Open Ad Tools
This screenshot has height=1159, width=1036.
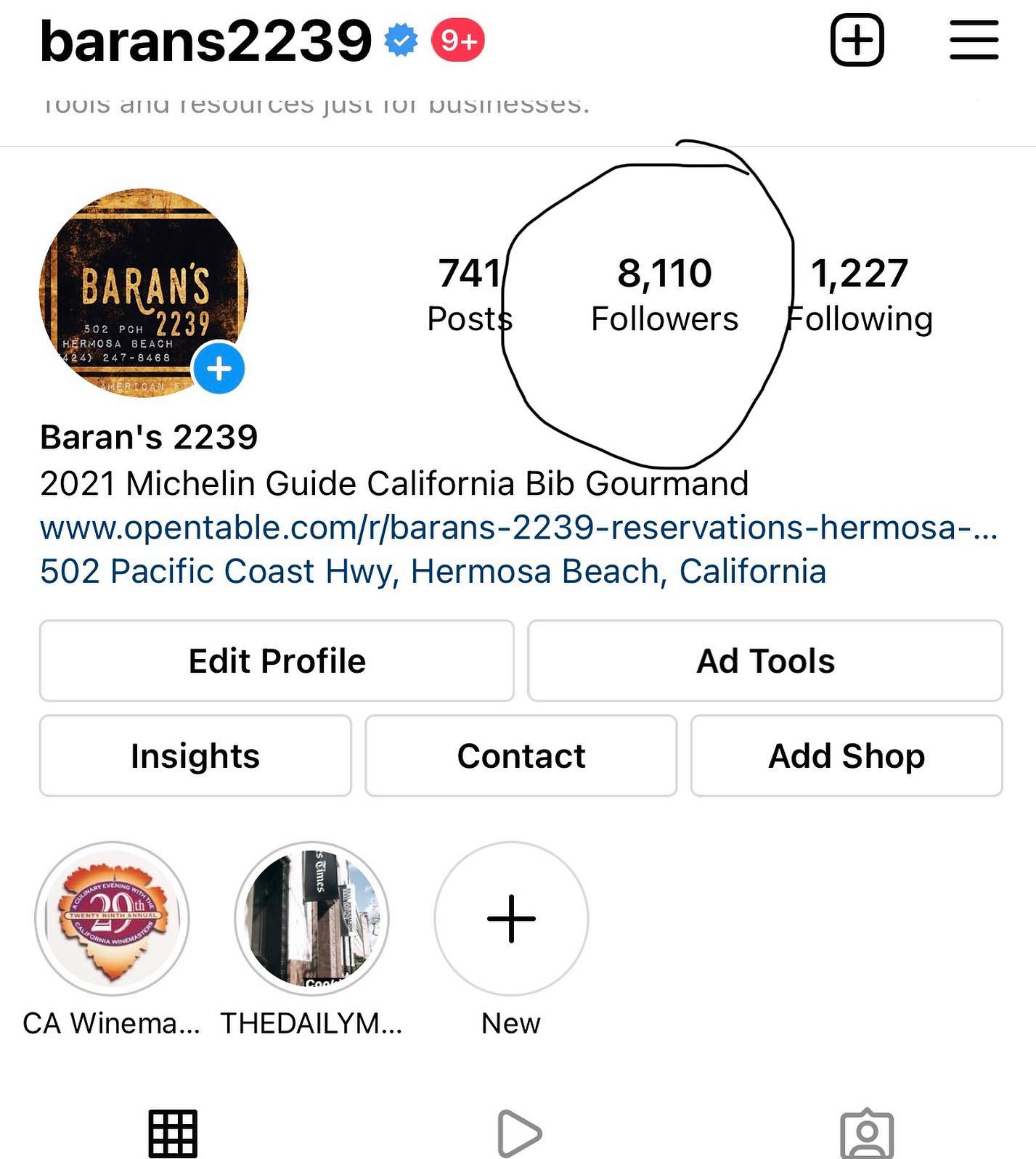765,660
